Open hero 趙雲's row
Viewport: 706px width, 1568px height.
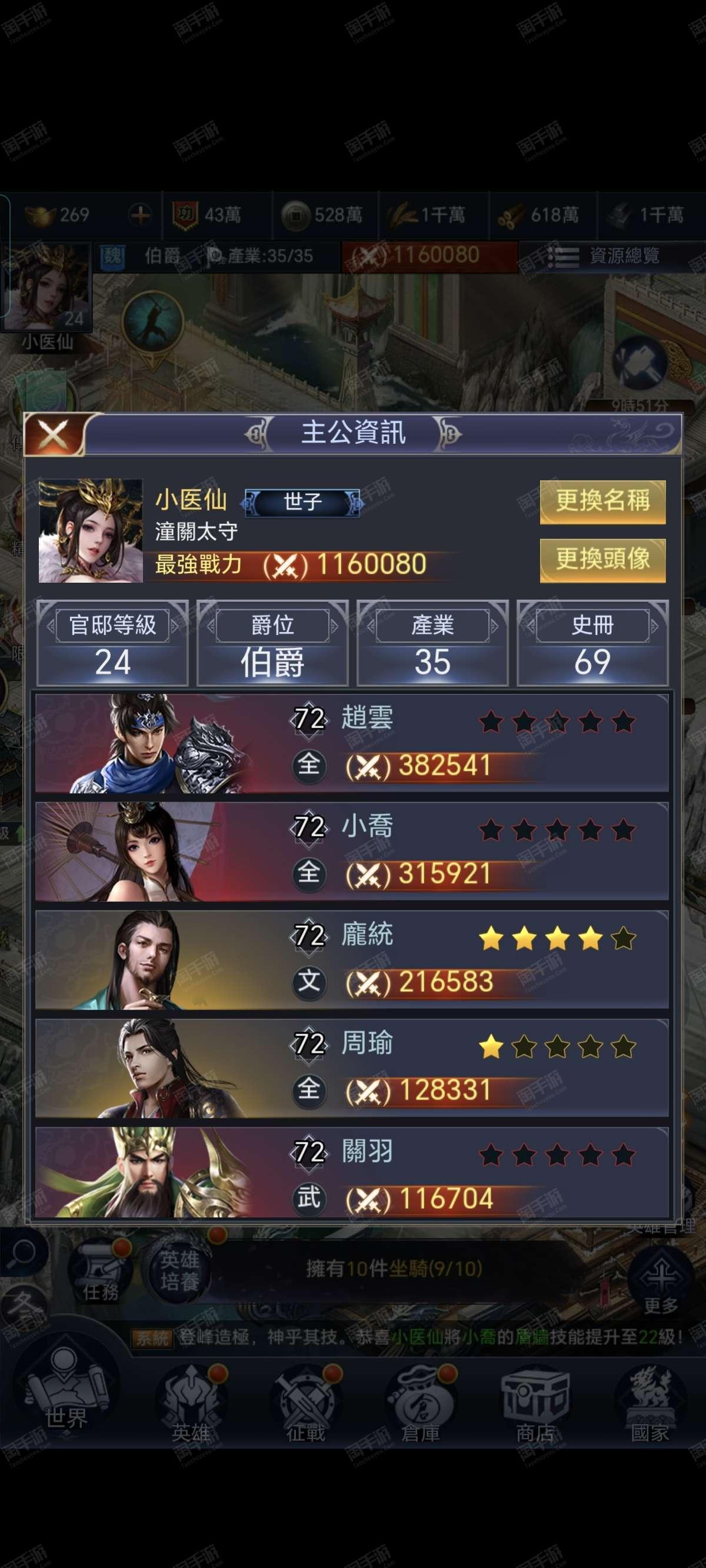click(x=352, y=743)
